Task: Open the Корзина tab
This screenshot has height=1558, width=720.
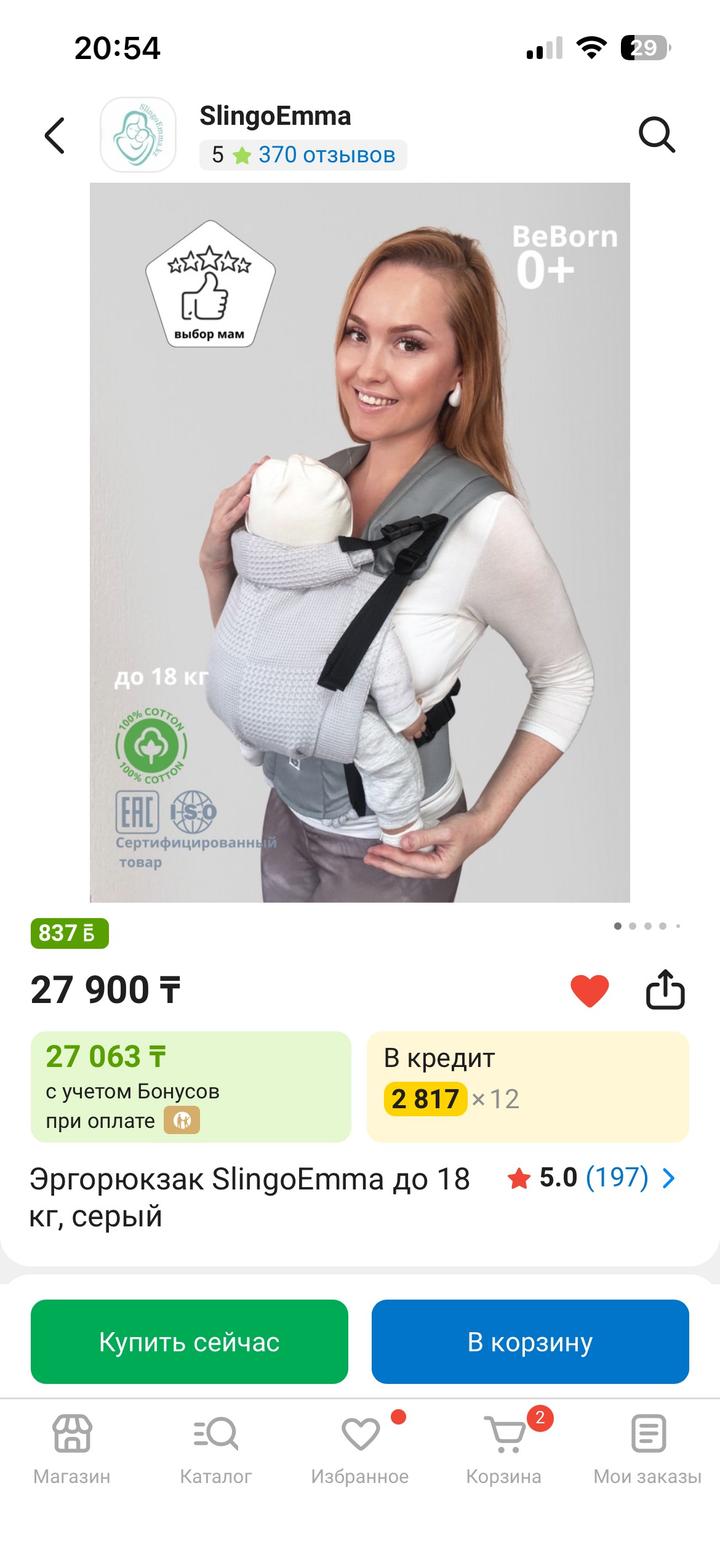Action: pyautogui.click(x=504, y=1448)
